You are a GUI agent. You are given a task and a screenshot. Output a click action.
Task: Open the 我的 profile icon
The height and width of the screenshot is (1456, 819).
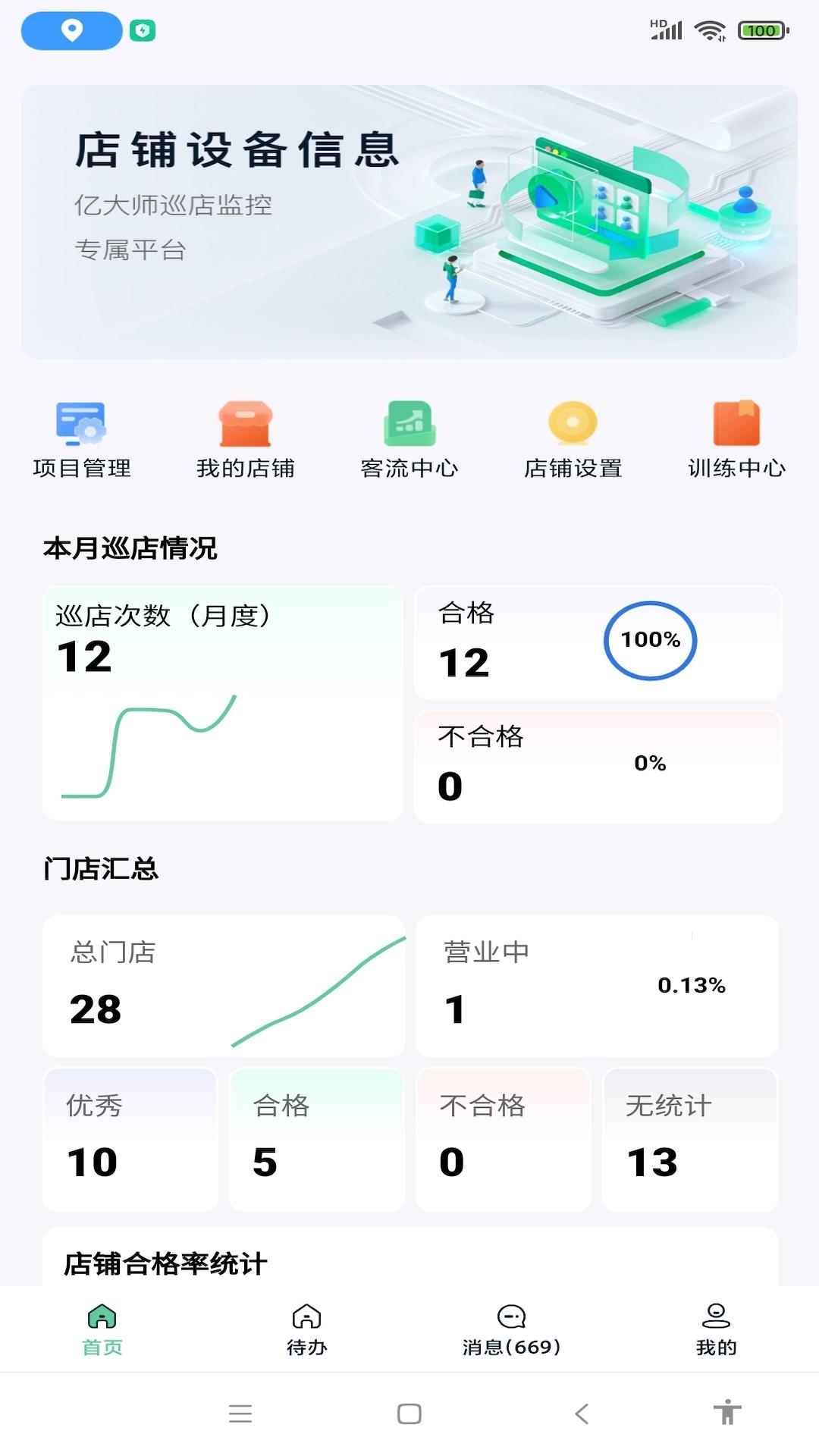[x=715, y=1319]
